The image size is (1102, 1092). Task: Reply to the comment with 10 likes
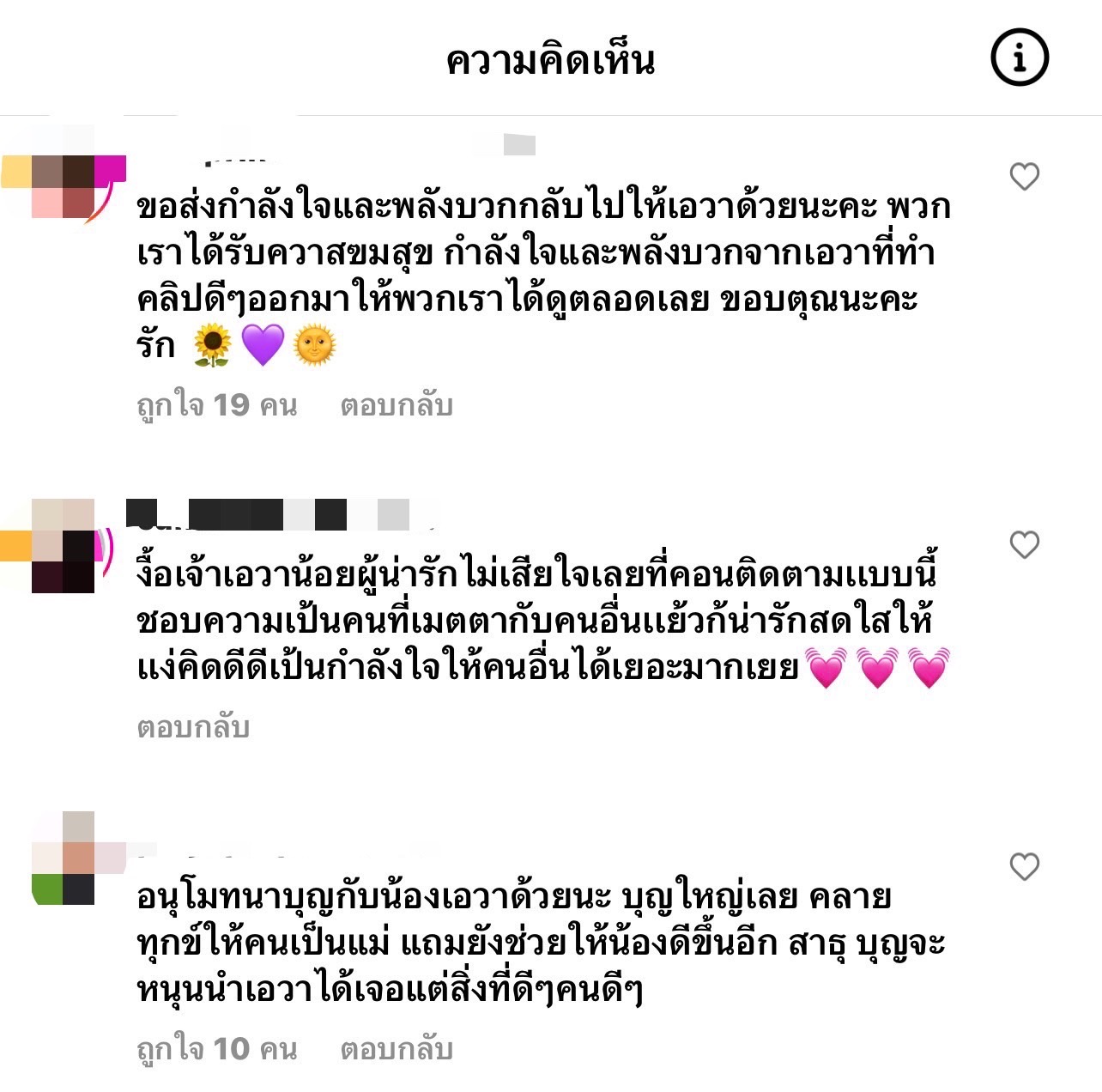[396, 1049]
